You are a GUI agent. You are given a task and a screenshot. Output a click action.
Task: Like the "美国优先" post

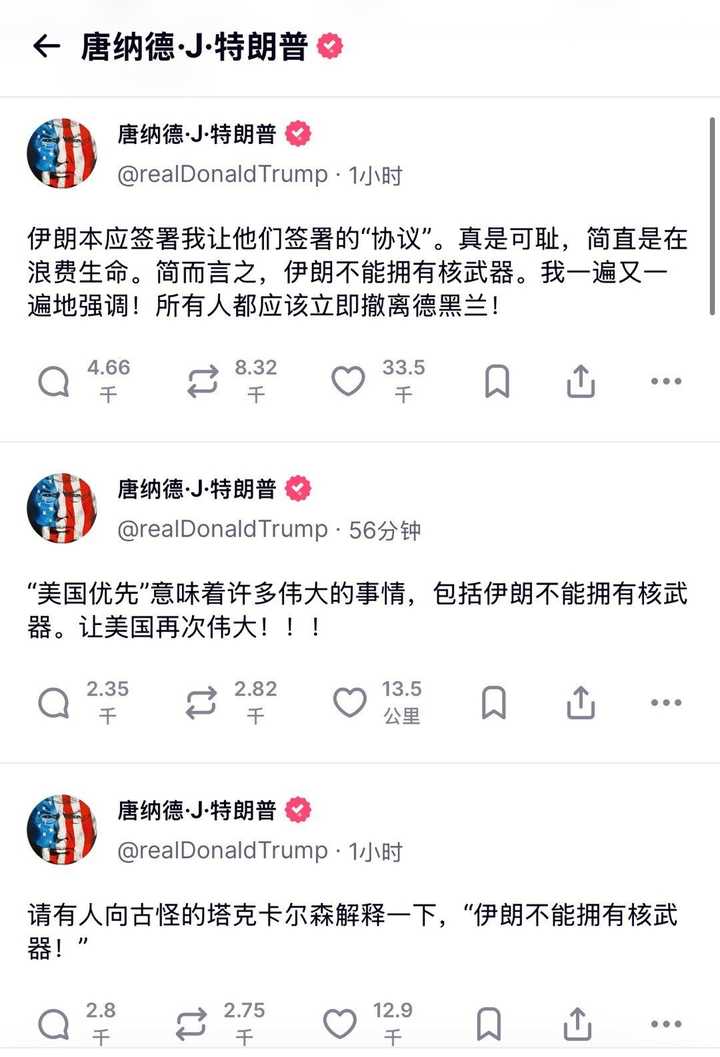[348, 703]
